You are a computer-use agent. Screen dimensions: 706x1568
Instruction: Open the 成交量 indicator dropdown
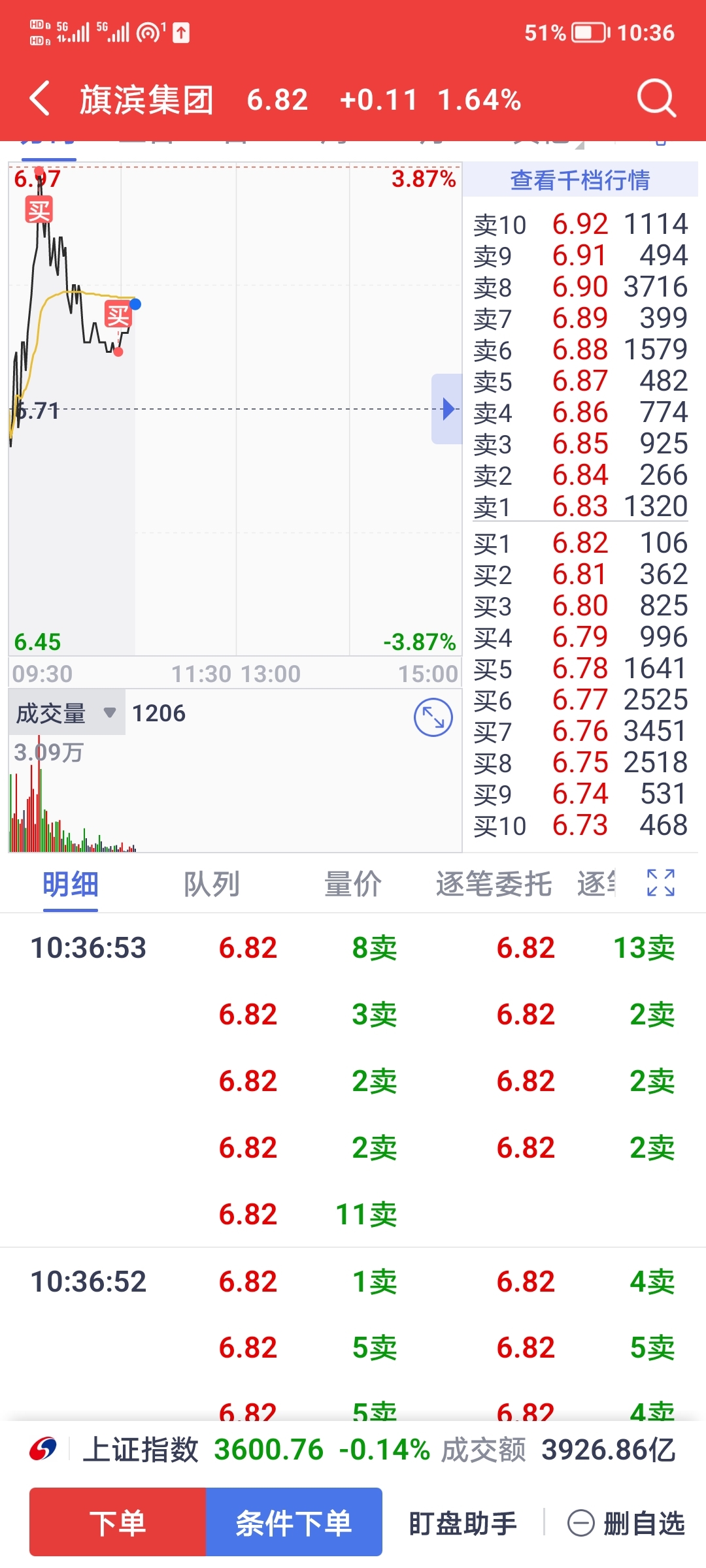click(x=67, y=713)
